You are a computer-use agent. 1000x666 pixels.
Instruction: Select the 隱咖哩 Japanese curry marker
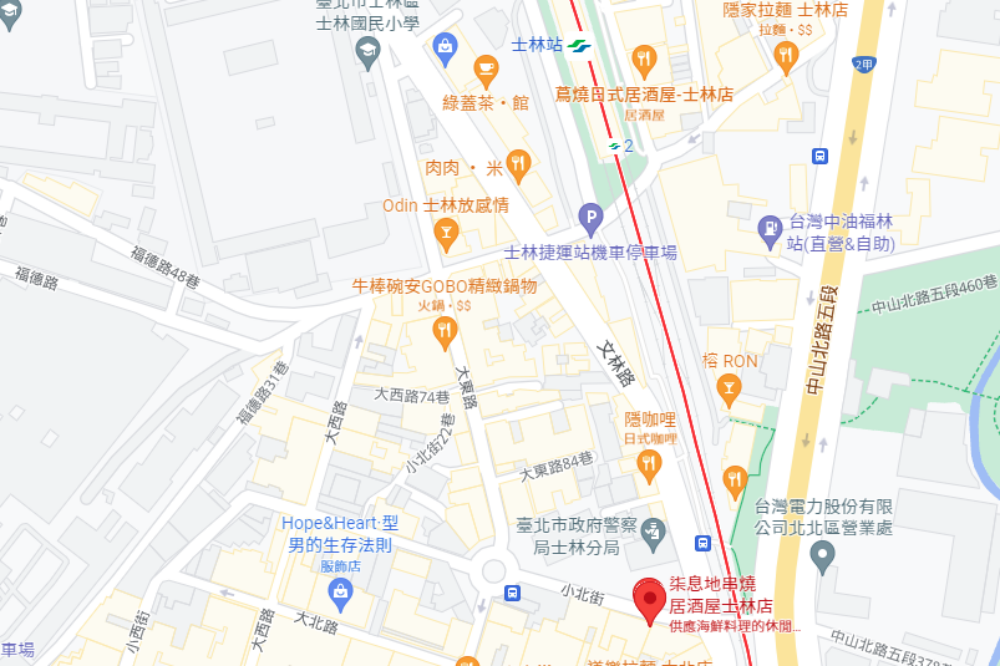[x=649, y=463]
